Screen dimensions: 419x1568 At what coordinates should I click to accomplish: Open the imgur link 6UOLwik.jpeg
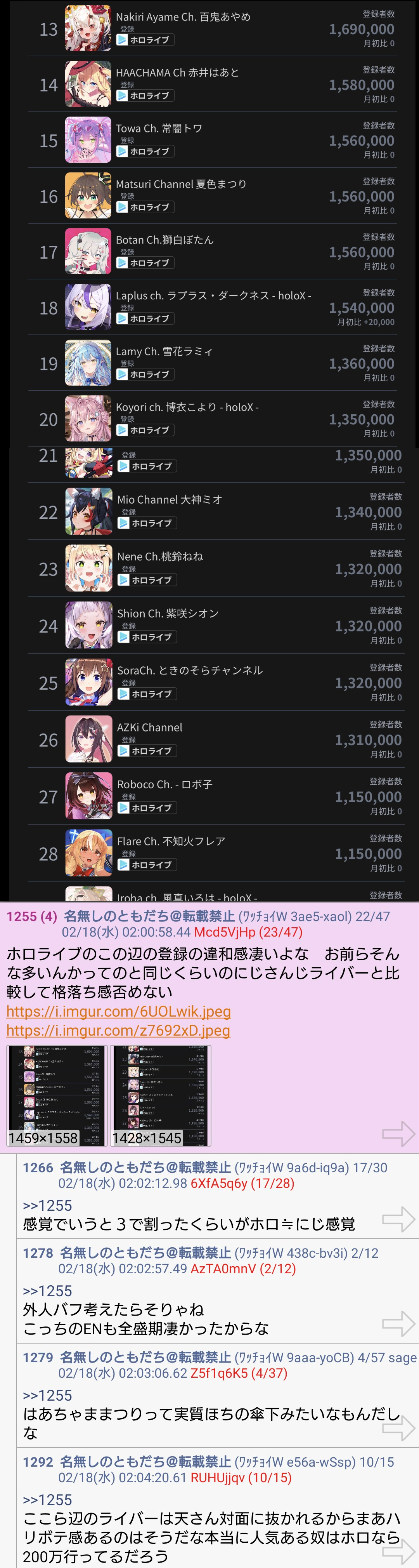(119, 1011)
